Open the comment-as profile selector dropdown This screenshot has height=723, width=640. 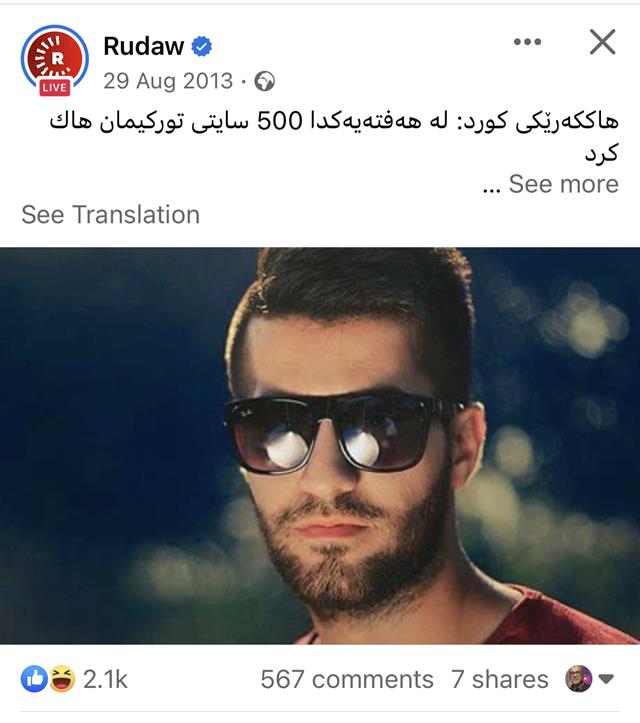[x=590, y=679]
